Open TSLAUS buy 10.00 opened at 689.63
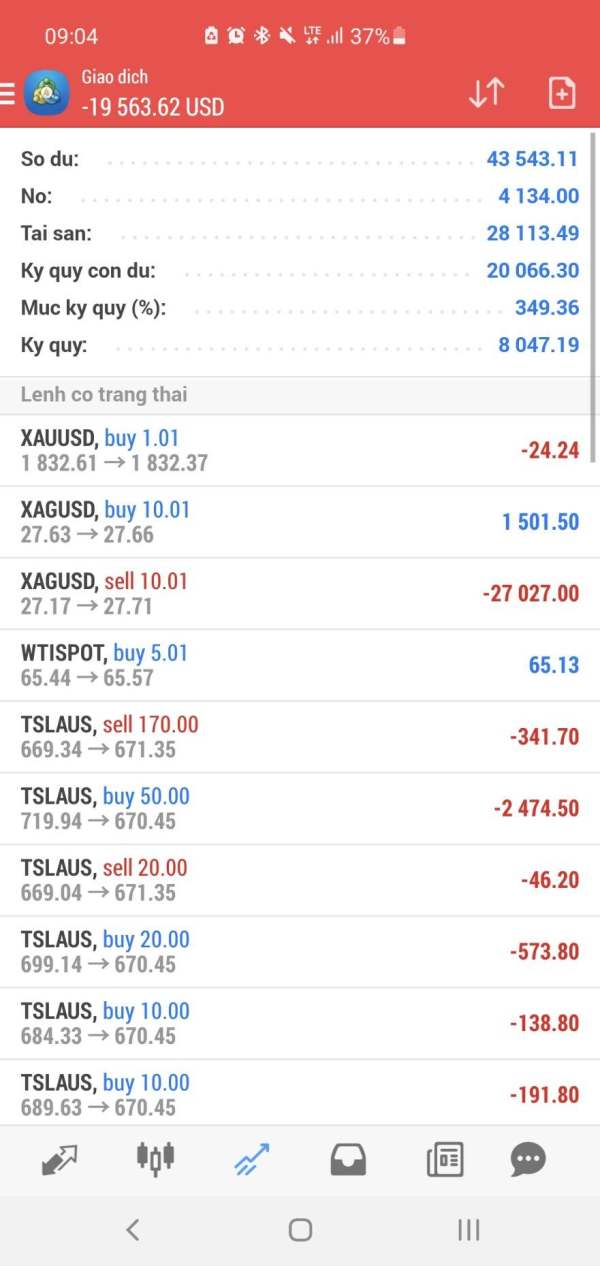This screenshot has height=1266, width=600. (x=300, y=1095)
